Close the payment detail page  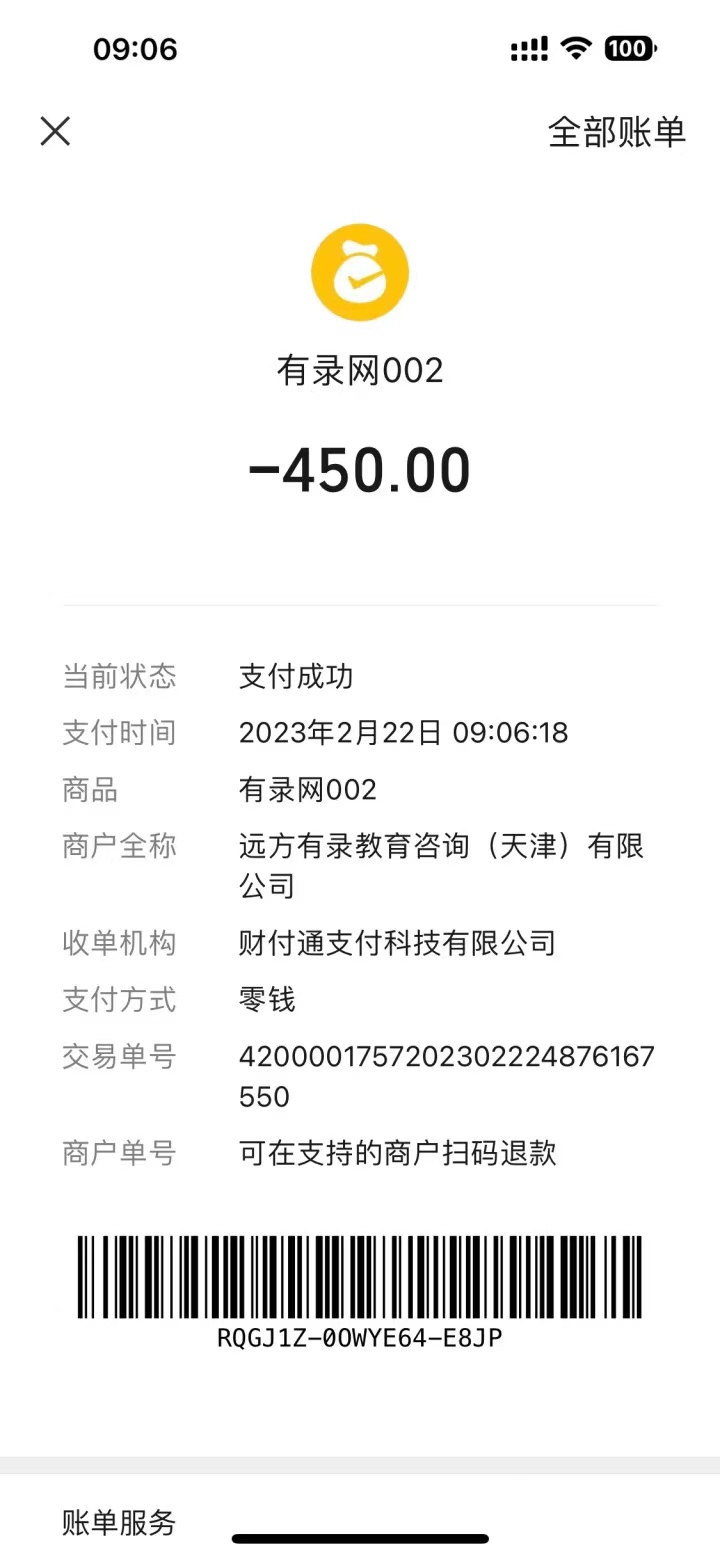(55, 131)
